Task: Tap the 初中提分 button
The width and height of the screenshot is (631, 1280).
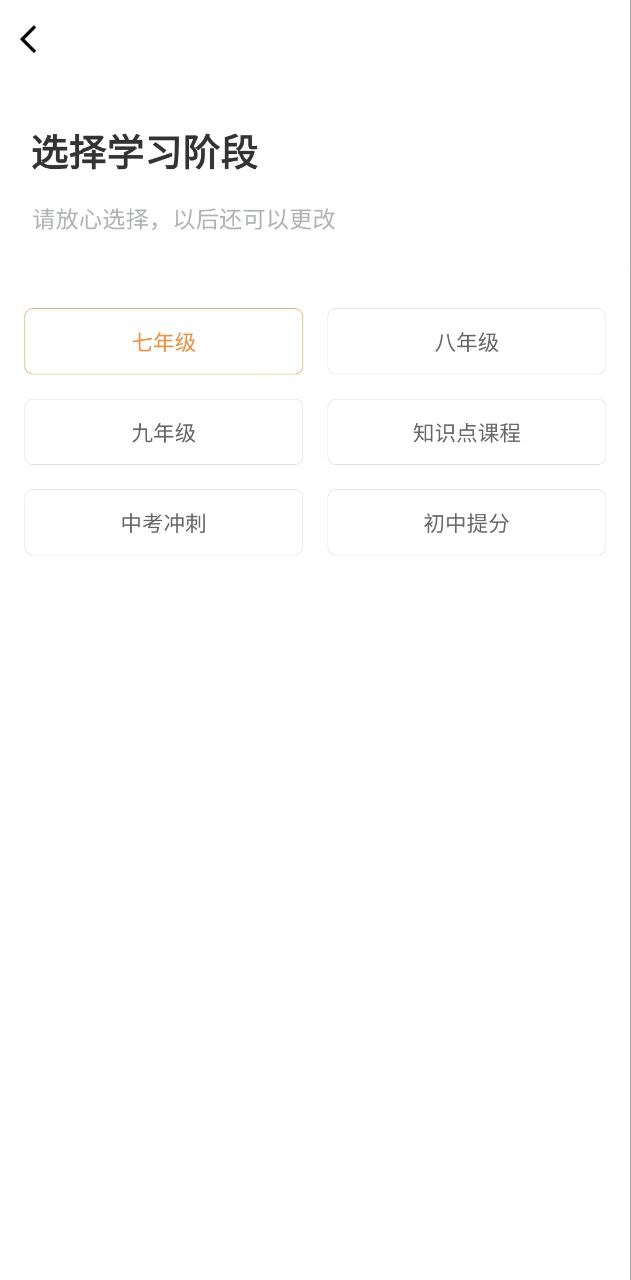Action: pyautogui.click(x=466, y=522)
